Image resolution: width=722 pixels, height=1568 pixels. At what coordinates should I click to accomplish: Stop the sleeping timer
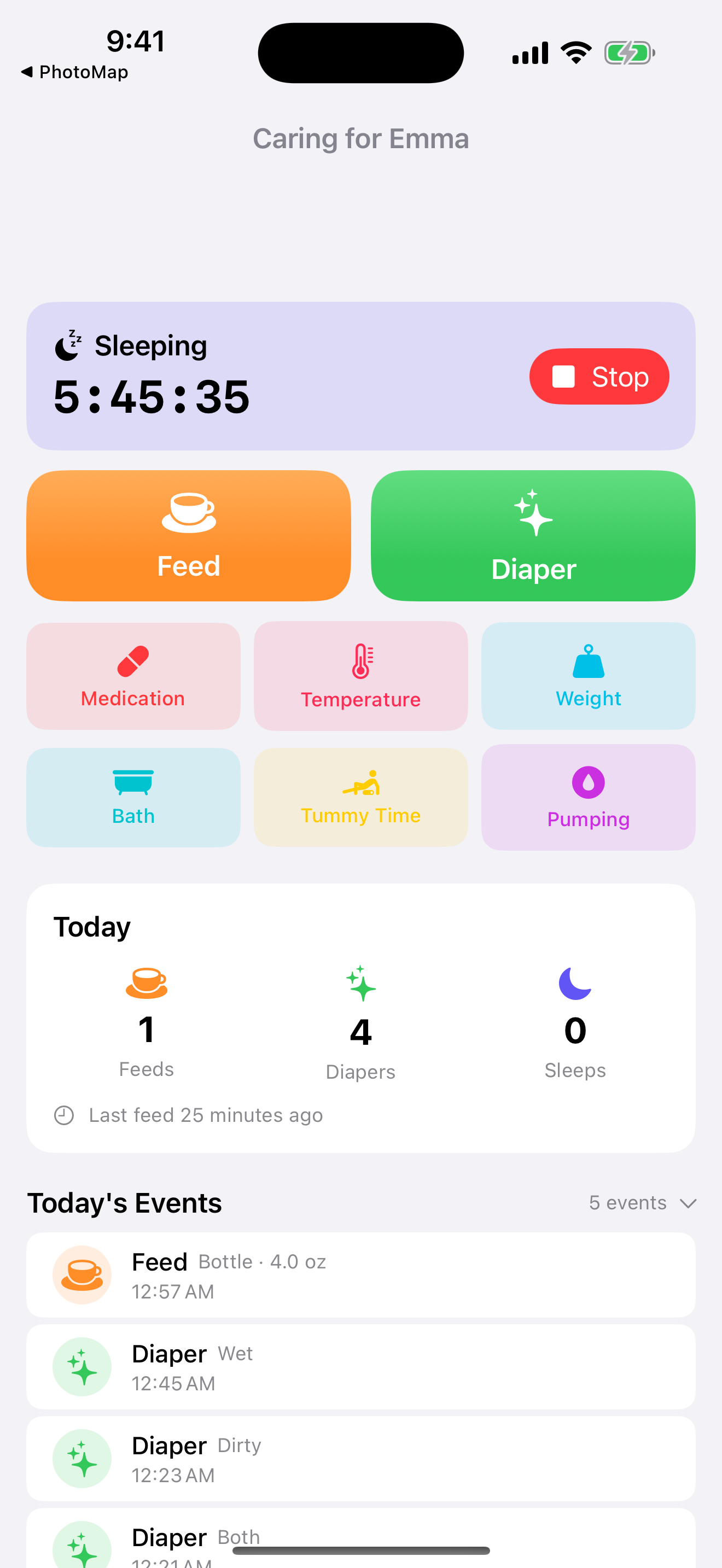[x=598, y=376]
